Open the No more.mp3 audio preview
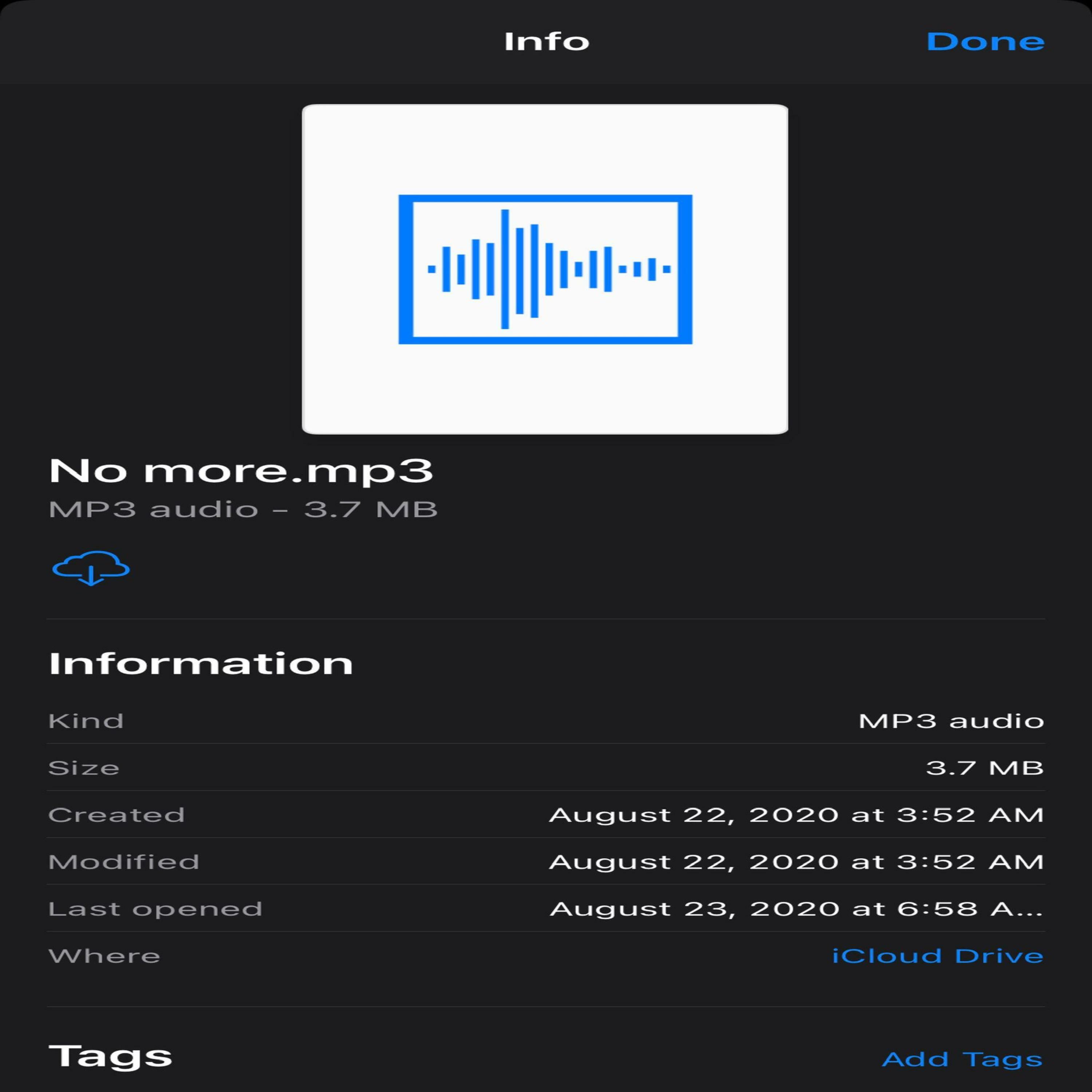The height and width of the screenshot is (1092, 1092). [545, 269]
